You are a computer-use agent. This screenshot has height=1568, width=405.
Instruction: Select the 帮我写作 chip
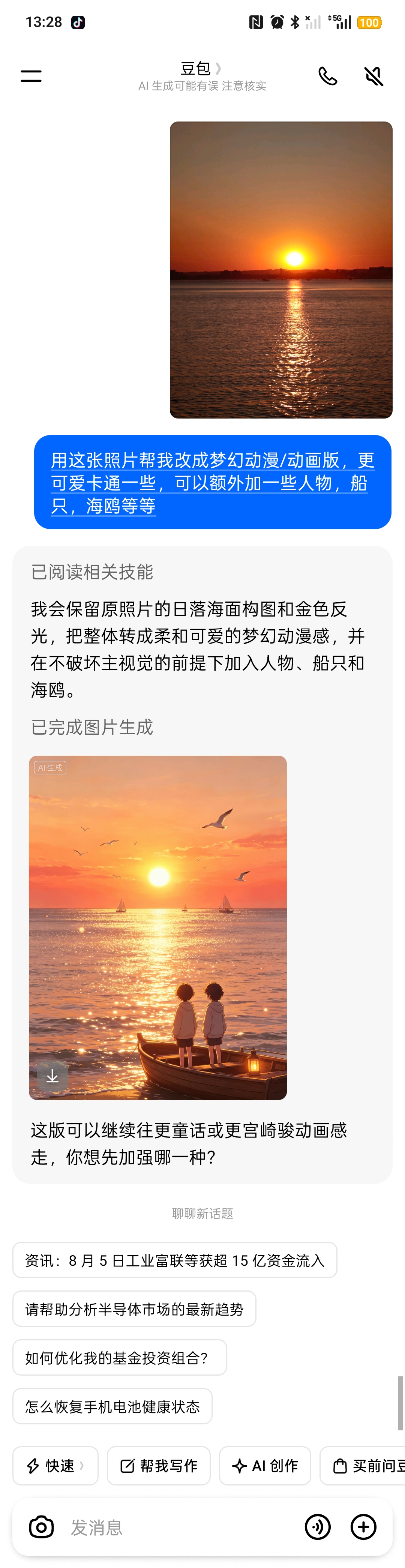(x=159, y=1466)
